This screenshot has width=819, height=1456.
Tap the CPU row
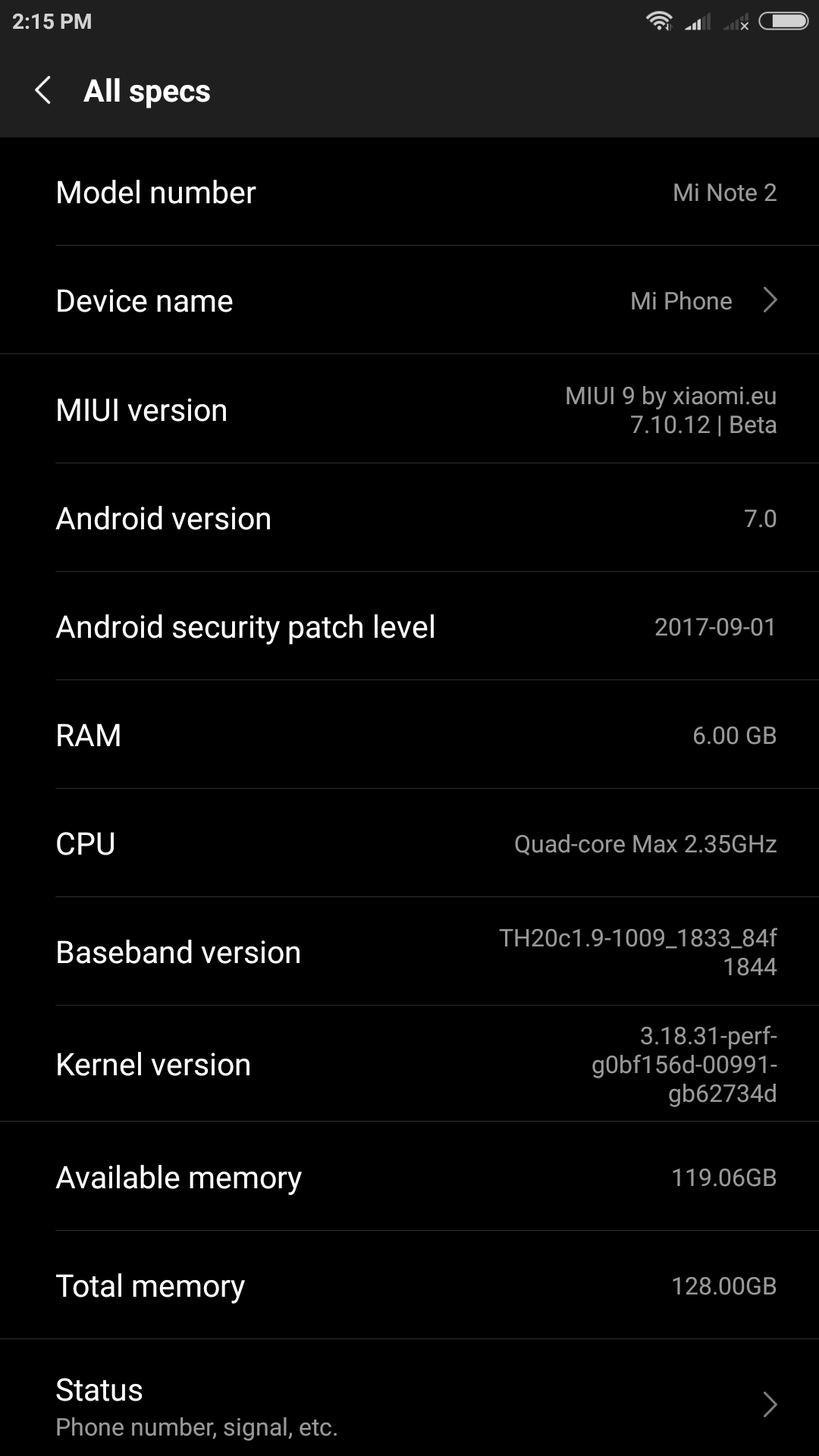[x=409, y=844]
